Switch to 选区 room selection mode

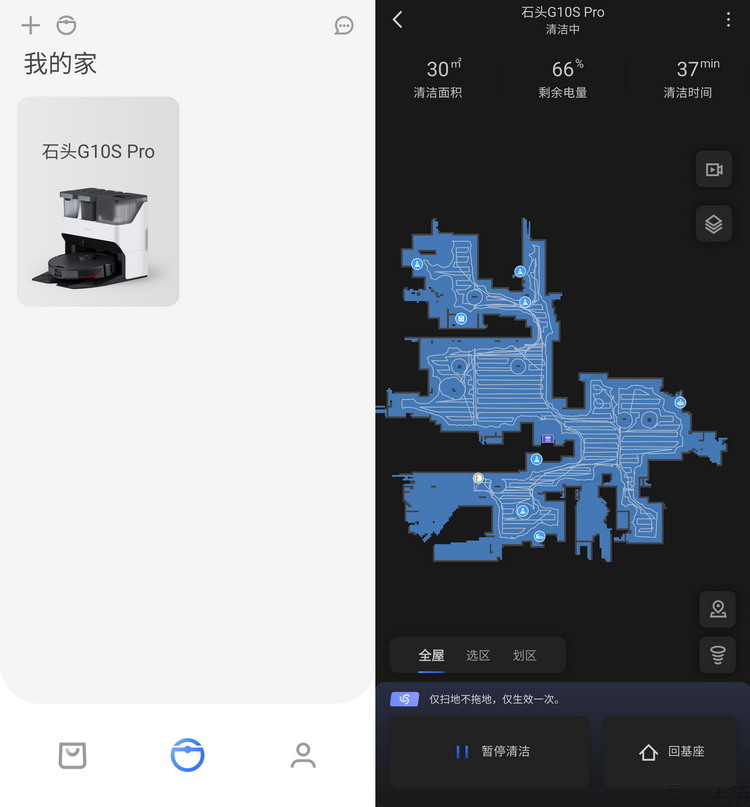click(x=478, y=655)
